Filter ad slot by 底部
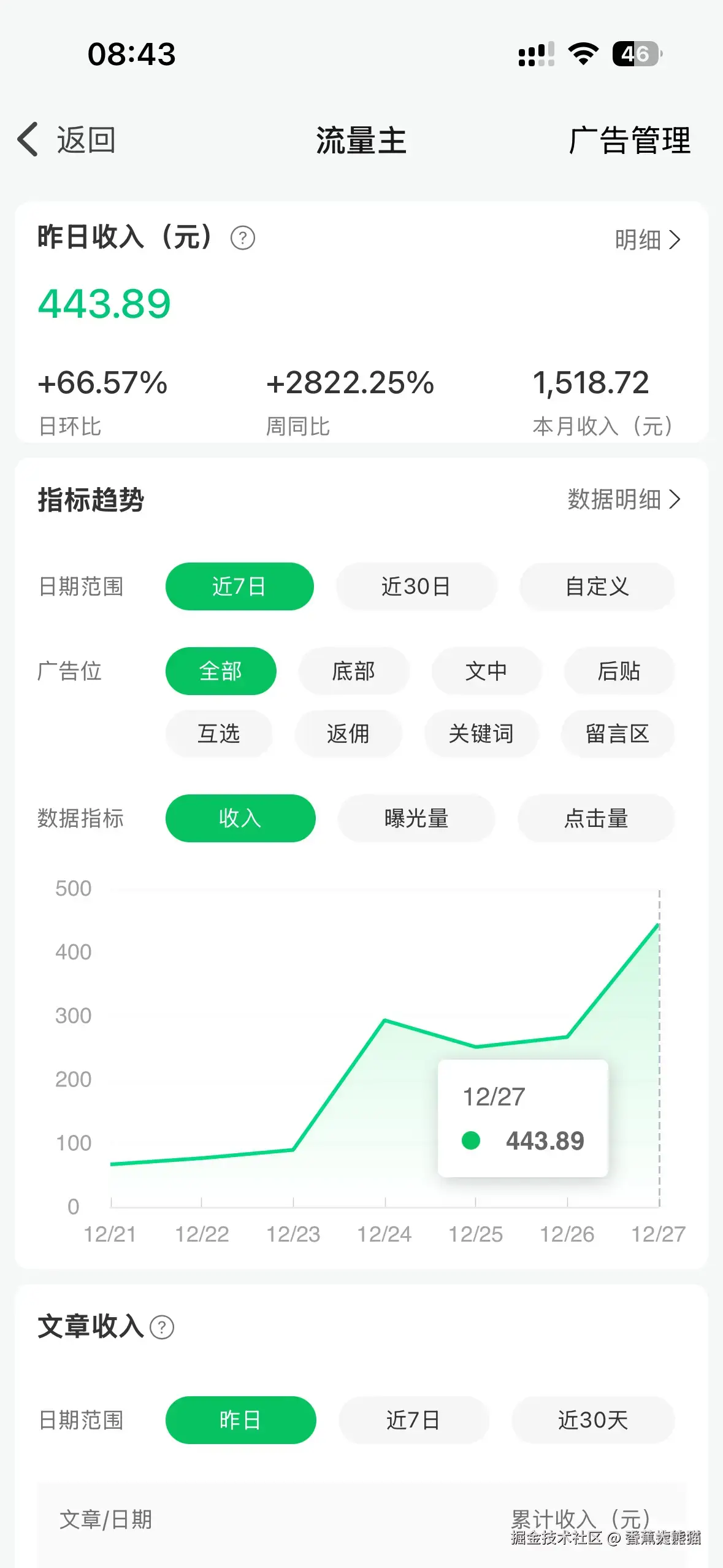The width and height of the screenshot is (723, 1568). pyautogui.click(x=353, y=671)
